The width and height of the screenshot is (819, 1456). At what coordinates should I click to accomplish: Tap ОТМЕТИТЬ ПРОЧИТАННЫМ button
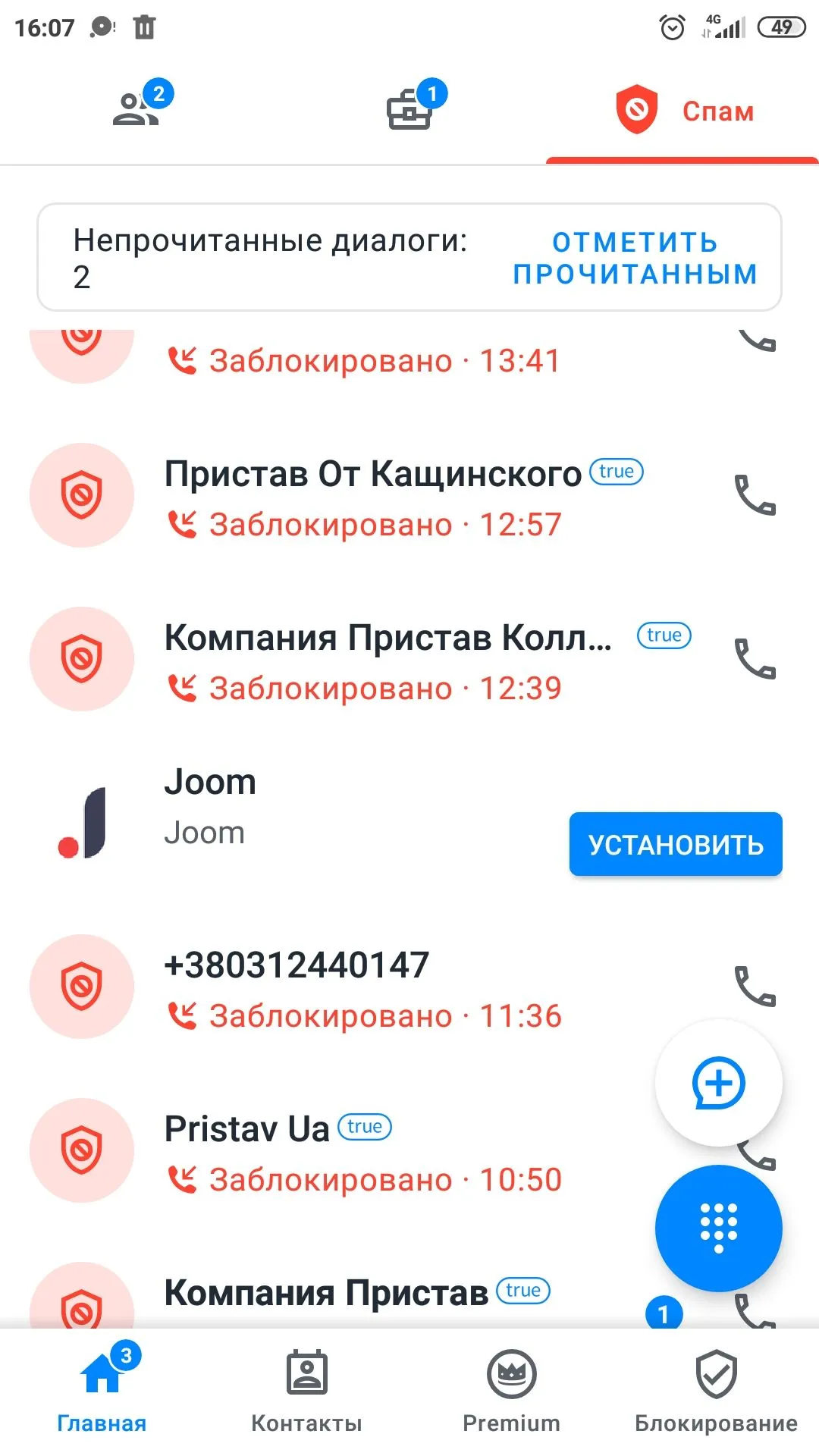coord(635,258)
